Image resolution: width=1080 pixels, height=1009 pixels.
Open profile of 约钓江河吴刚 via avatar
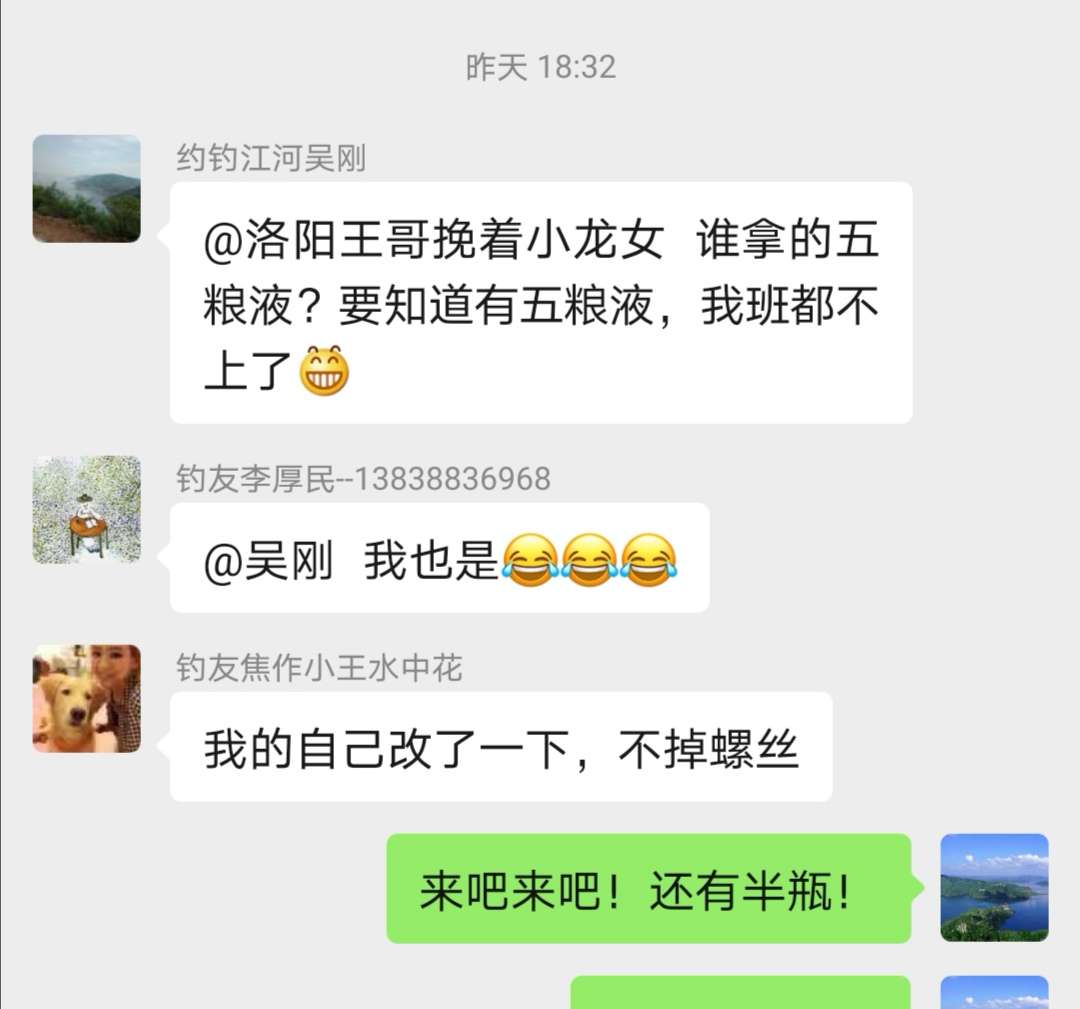87,189
